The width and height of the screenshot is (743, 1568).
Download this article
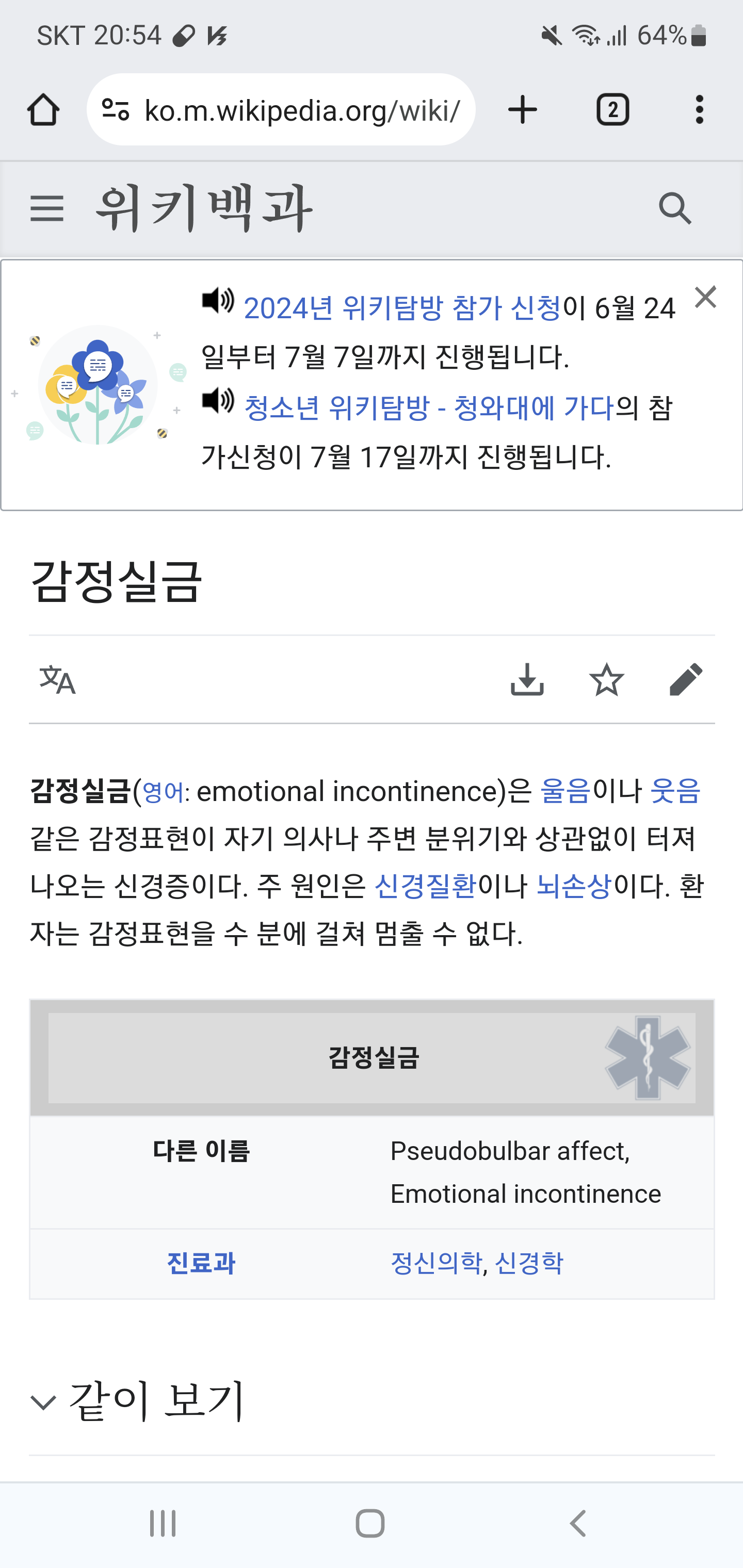[x=527, y=680]
